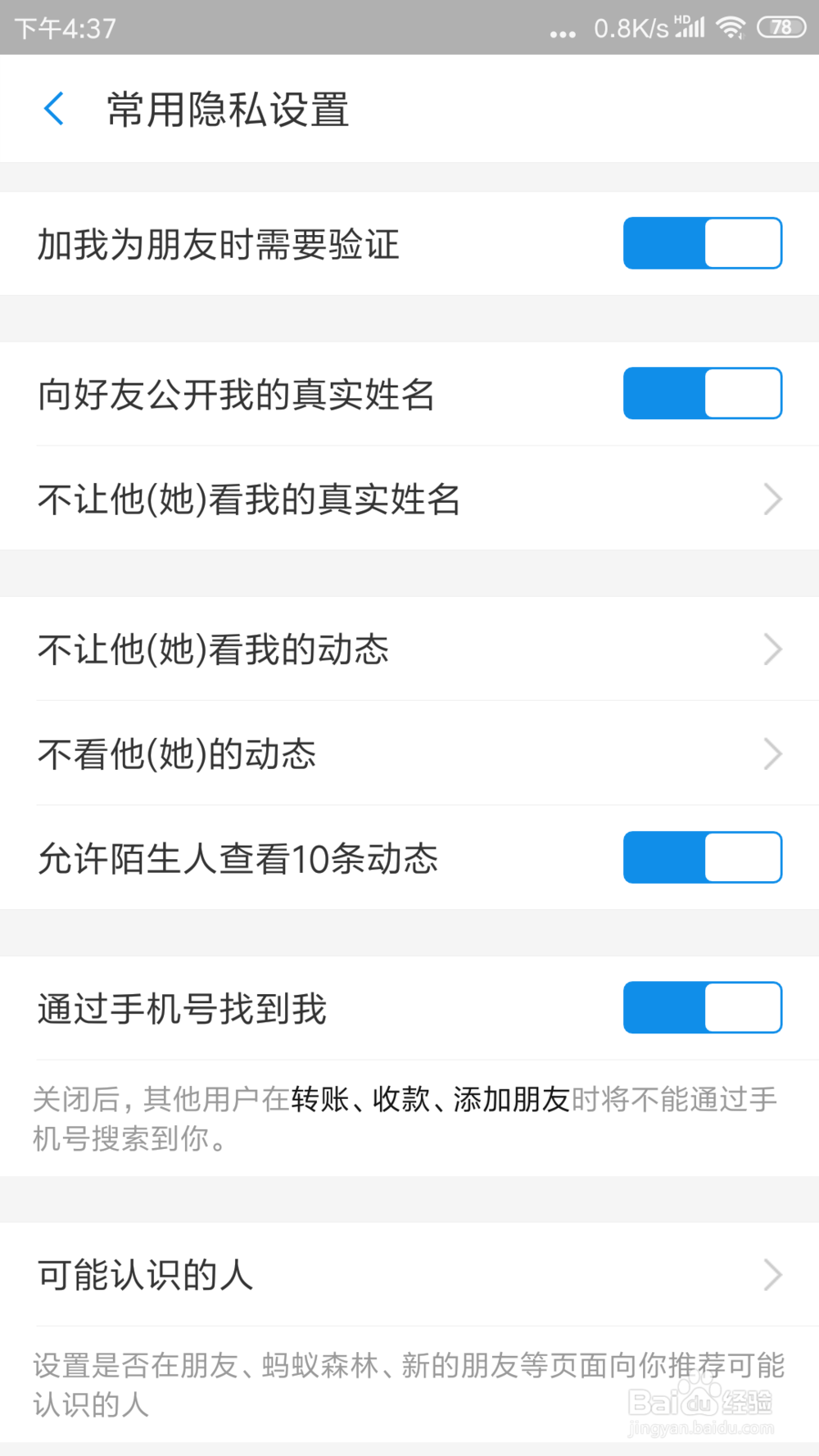
Task: Disable friend verification requirement toggle
Action: click(703, 242)
